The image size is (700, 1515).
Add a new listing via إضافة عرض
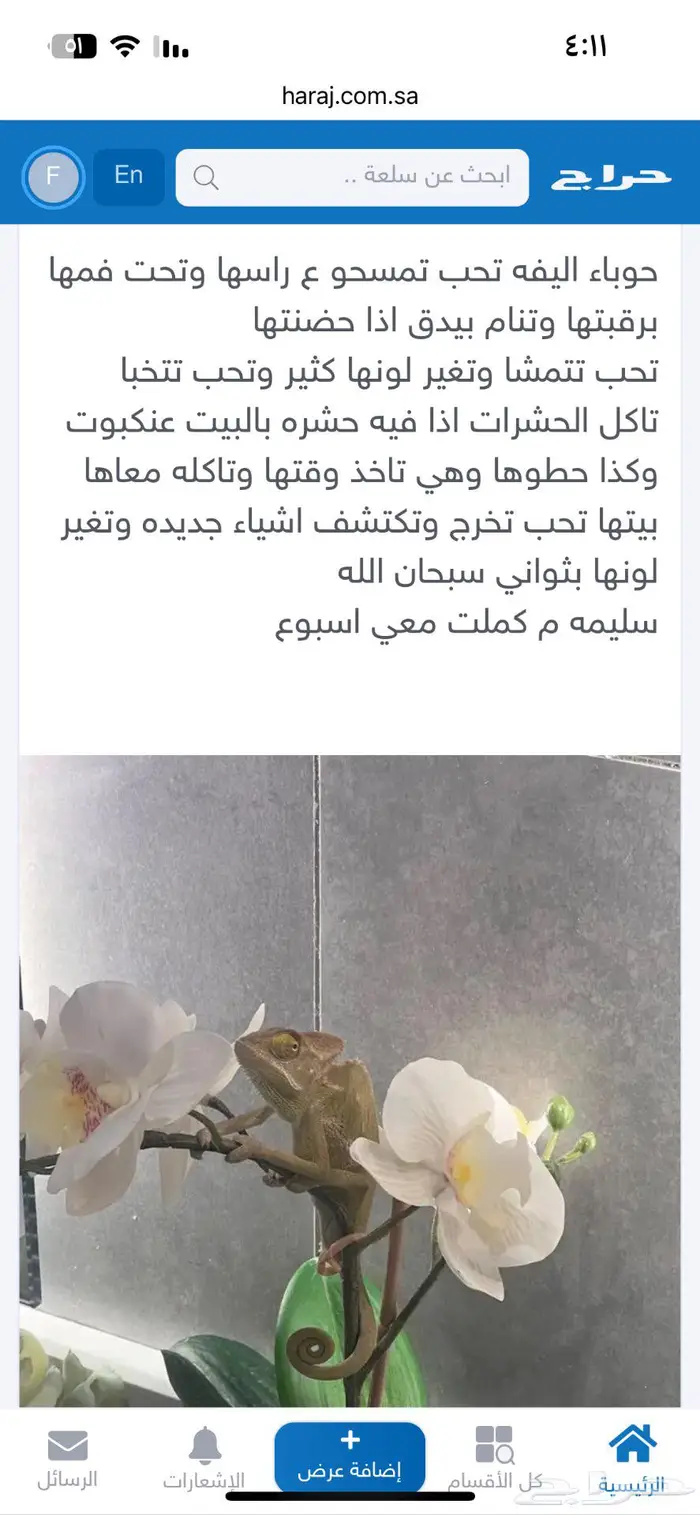(x=350, y=1457)
